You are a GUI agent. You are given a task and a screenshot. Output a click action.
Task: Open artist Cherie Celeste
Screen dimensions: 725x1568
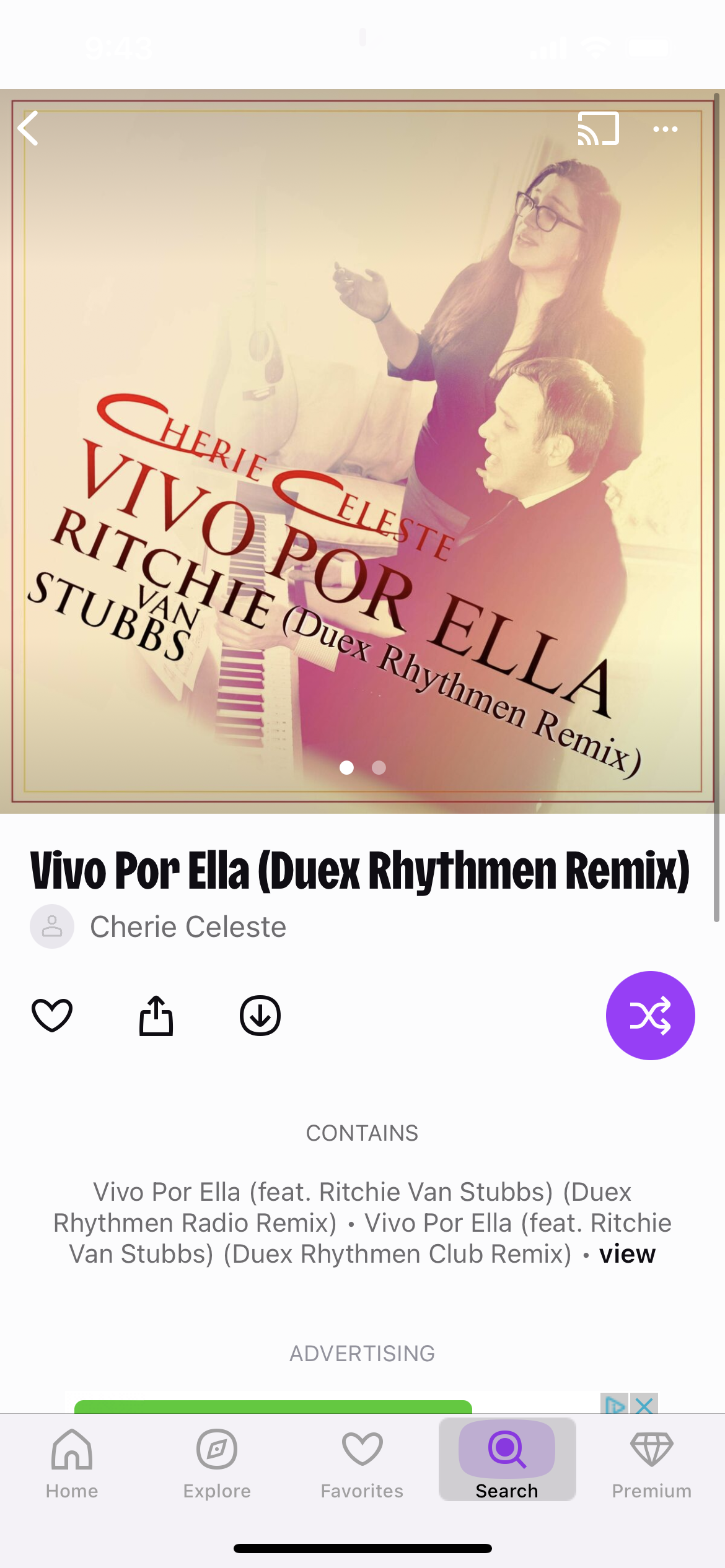tap(188, 926)
